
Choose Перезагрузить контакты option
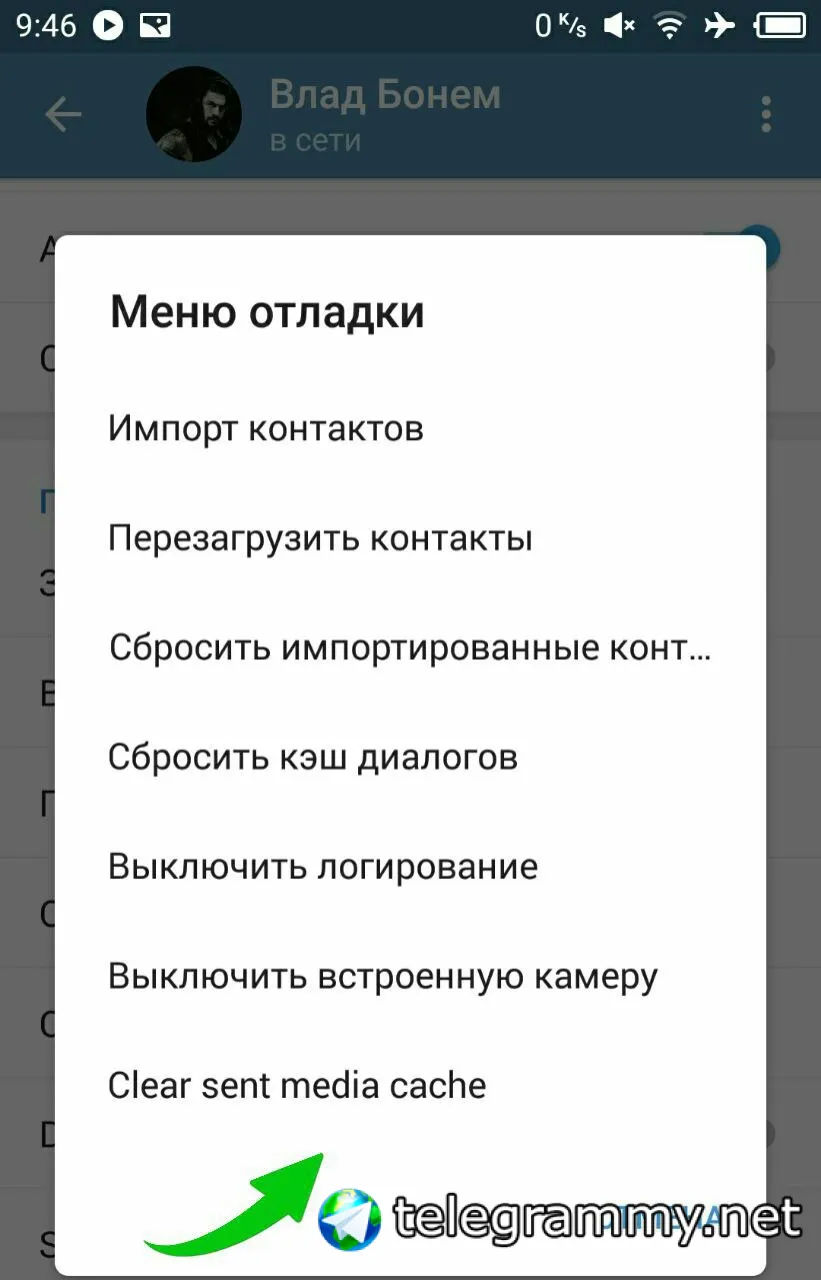320,538
